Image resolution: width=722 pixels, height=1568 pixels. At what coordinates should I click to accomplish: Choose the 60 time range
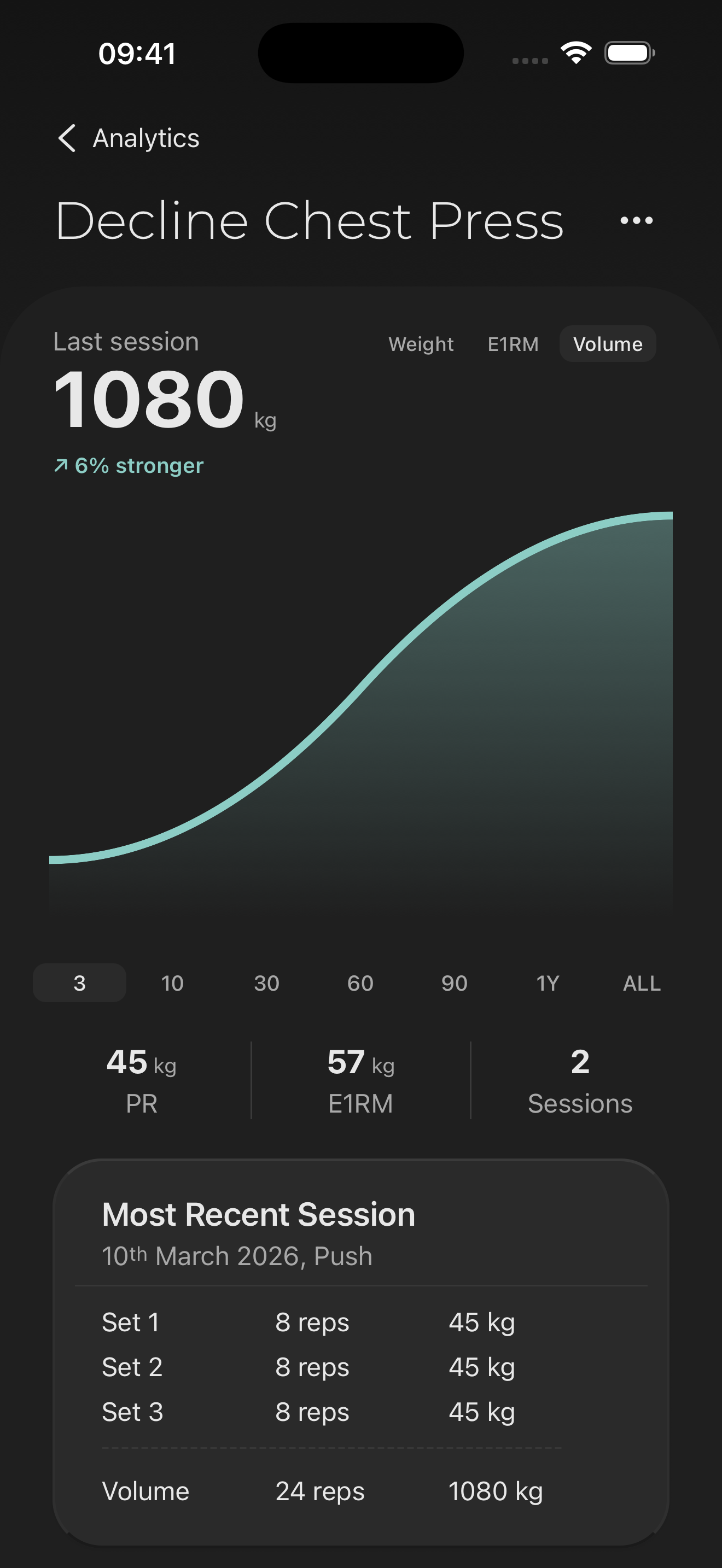click(x=360, y=982)
